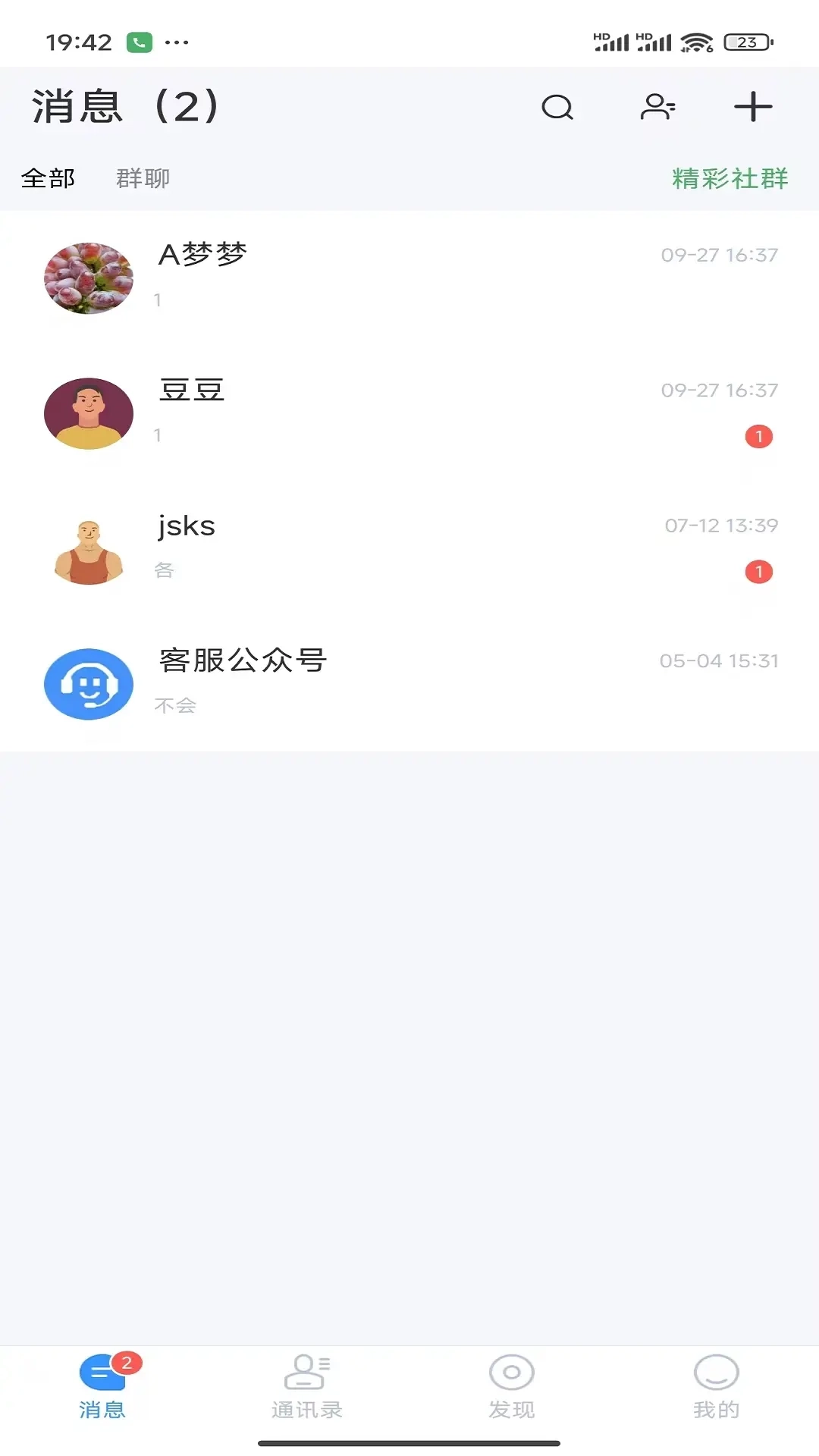Switch to the 群聊 tab

click(141, 178)
